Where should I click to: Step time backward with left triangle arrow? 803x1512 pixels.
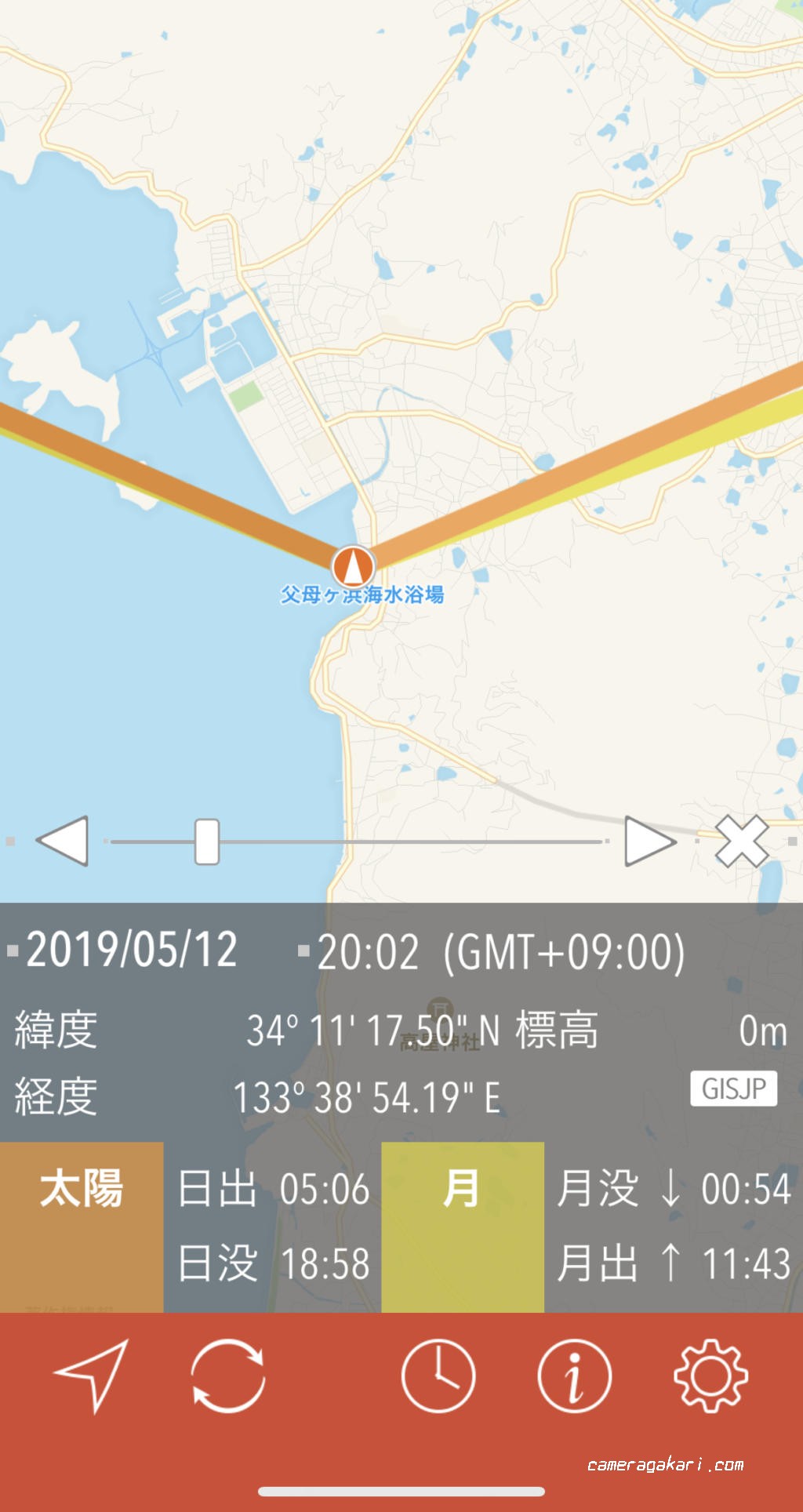click(x=65, y=841)
